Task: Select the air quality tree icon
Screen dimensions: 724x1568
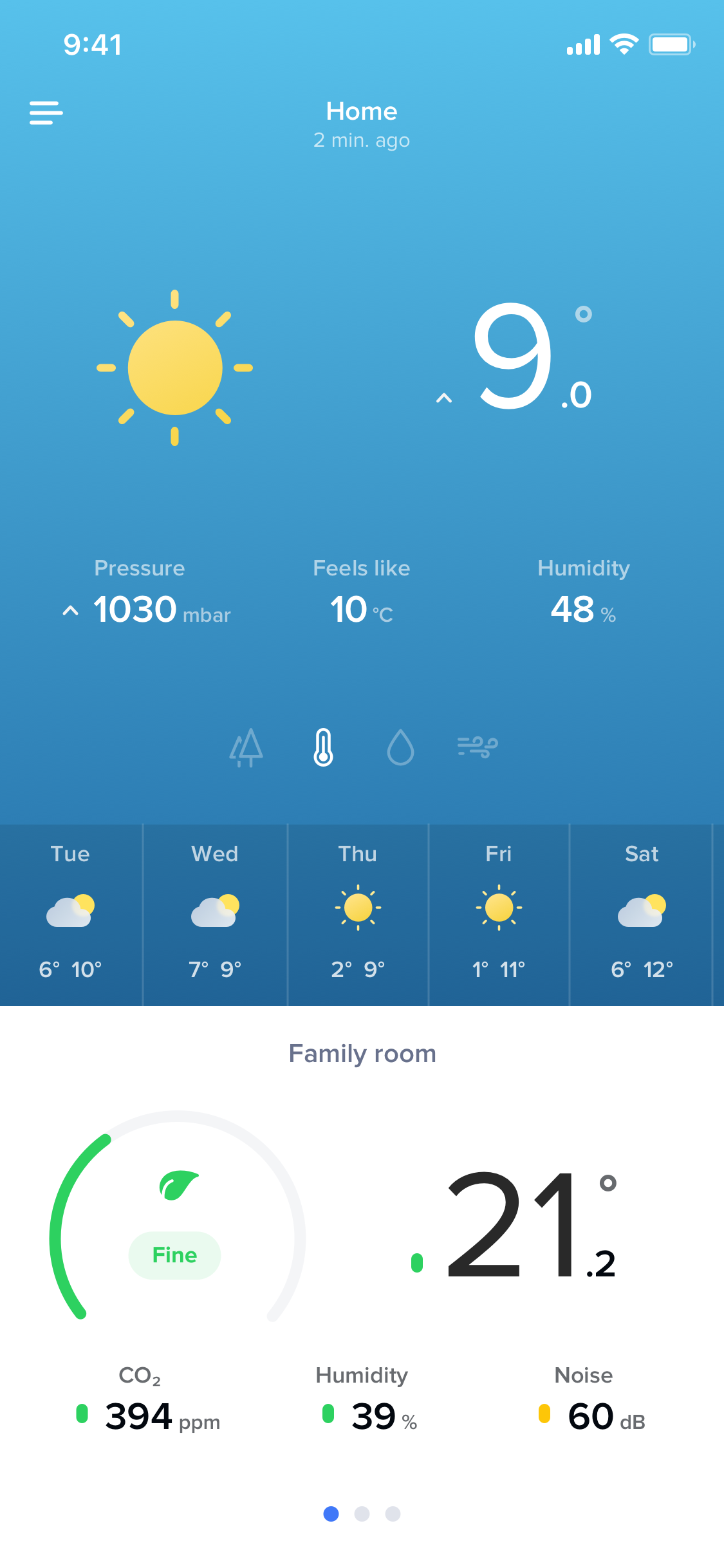Action: pyautogui.click(x=246, y=747)
